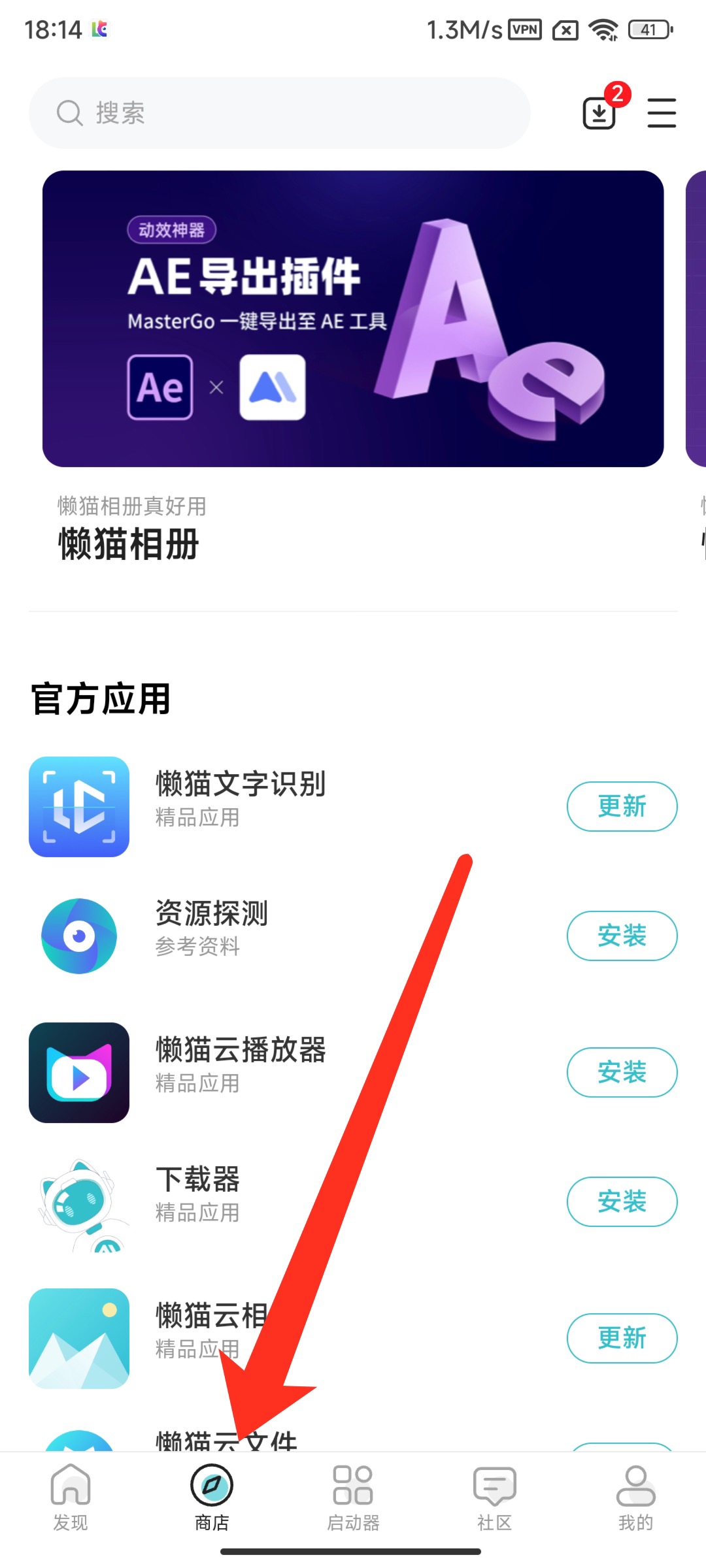Install 下载器 app
This screenshot has height=1568, width=706.
pos(622,1201)
